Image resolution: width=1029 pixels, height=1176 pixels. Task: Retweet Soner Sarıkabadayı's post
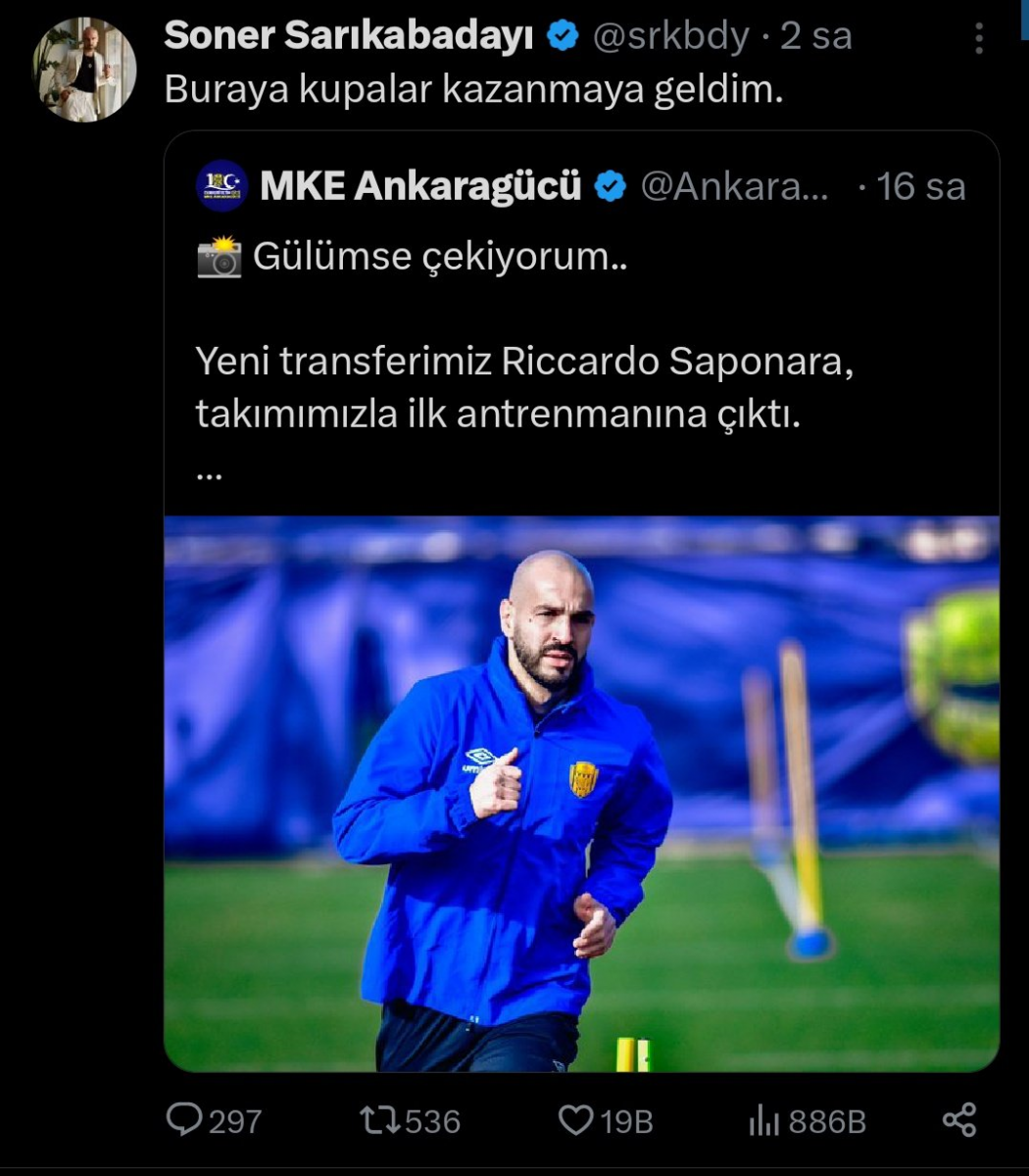pos(377,1119)
